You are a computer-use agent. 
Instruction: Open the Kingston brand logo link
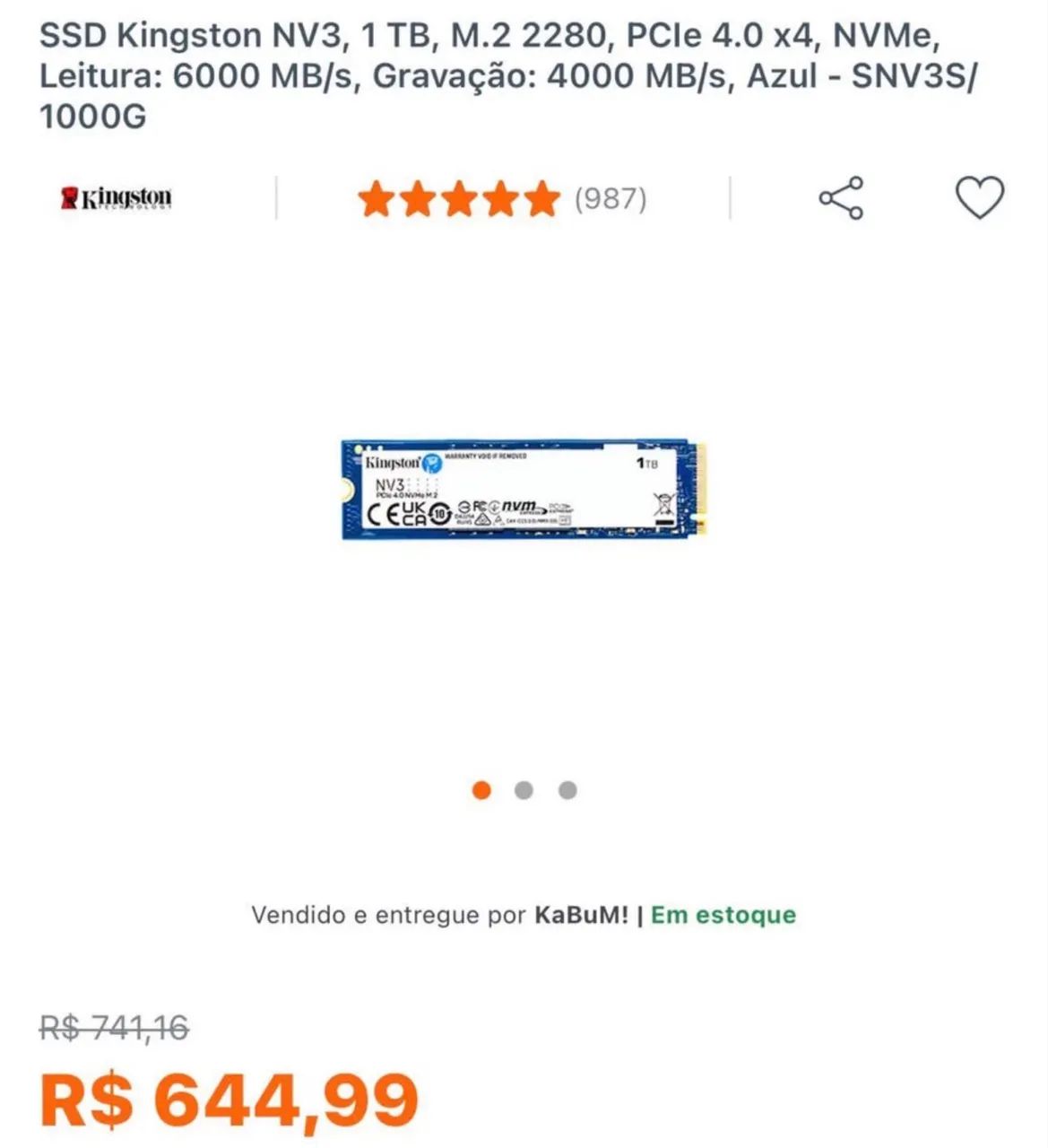coord(116,198)
